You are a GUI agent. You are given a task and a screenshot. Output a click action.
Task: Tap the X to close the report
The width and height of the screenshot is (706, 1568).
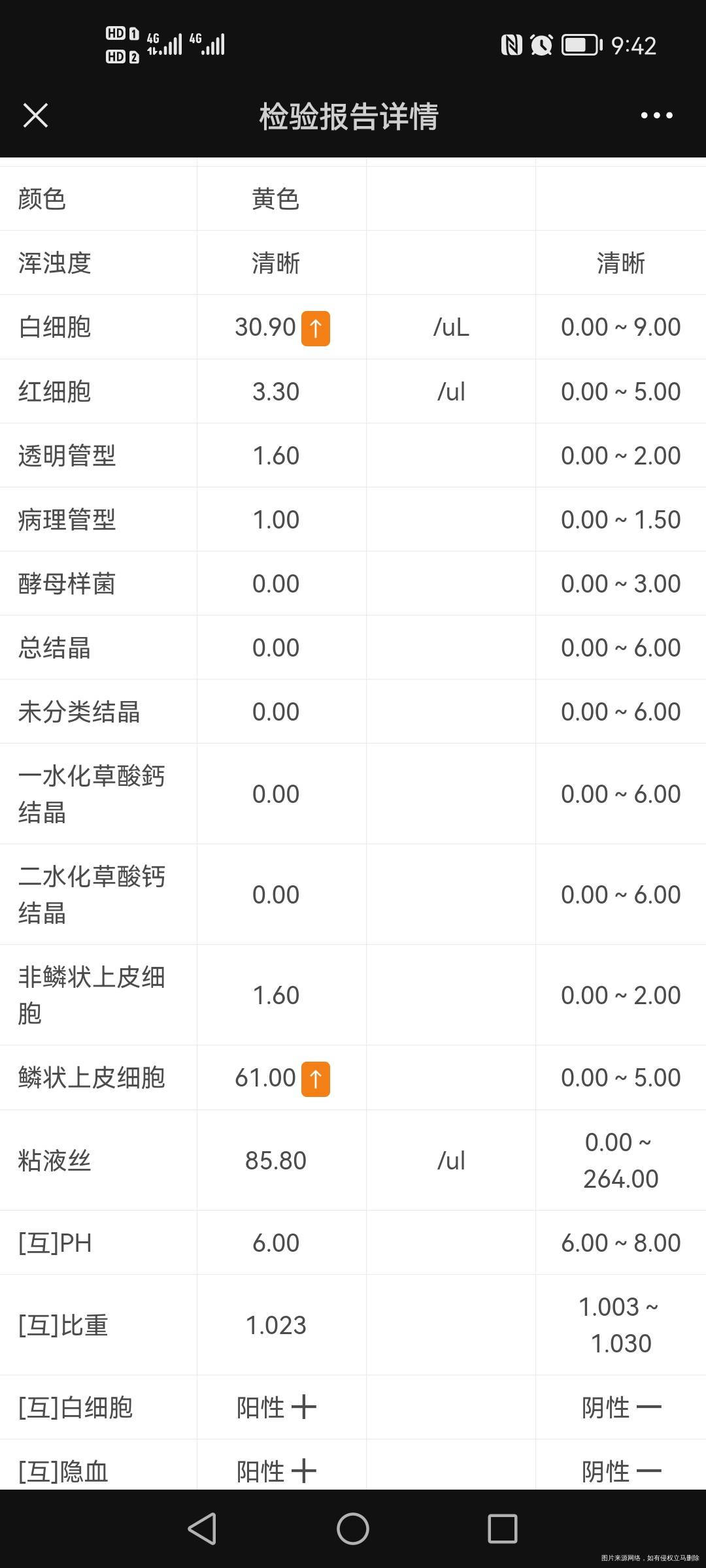[x=36, y=116]
